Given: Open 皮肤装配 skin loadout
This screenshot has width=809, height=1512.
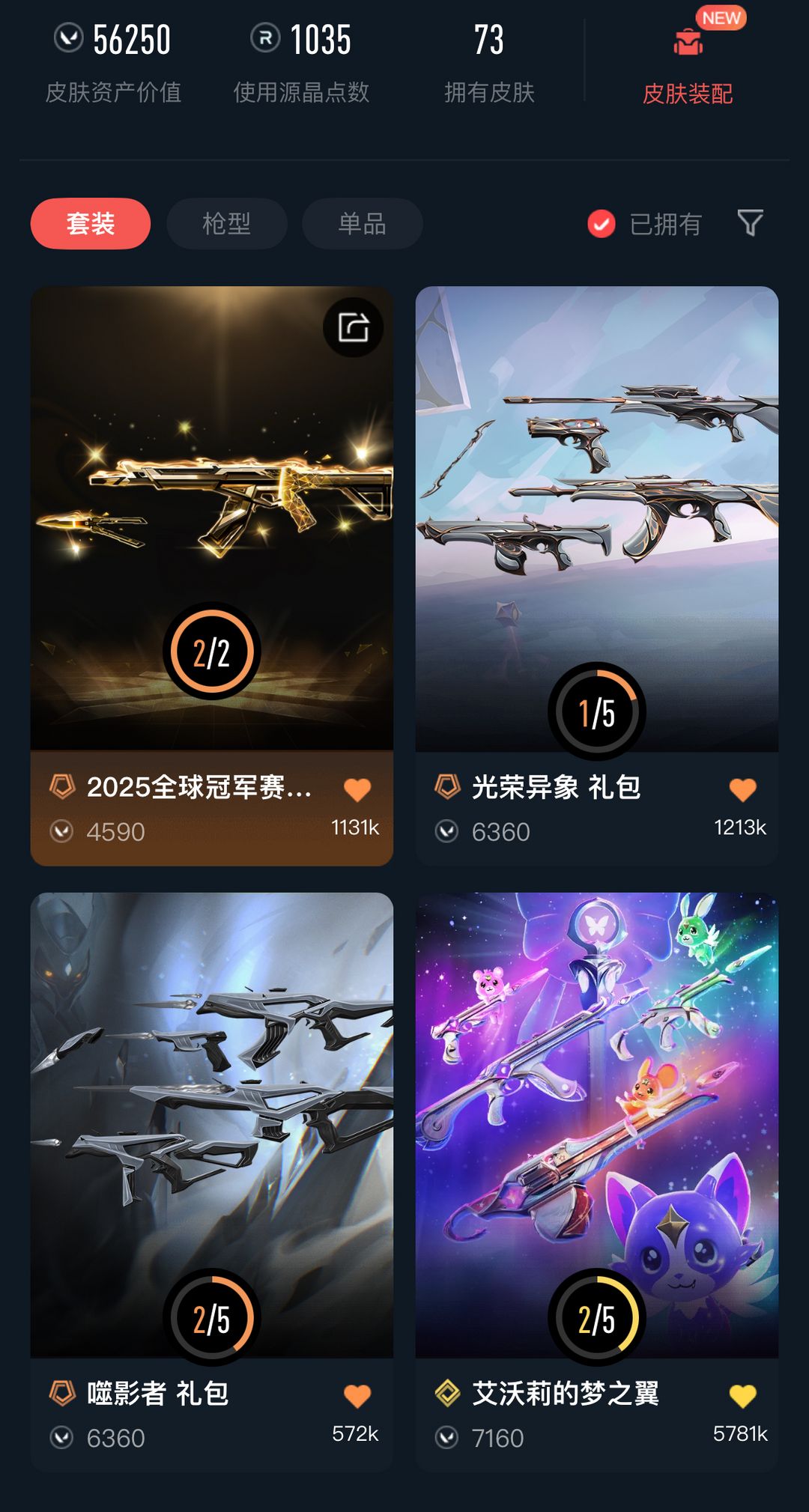Looking at the screenshot, I should (688, 67).
